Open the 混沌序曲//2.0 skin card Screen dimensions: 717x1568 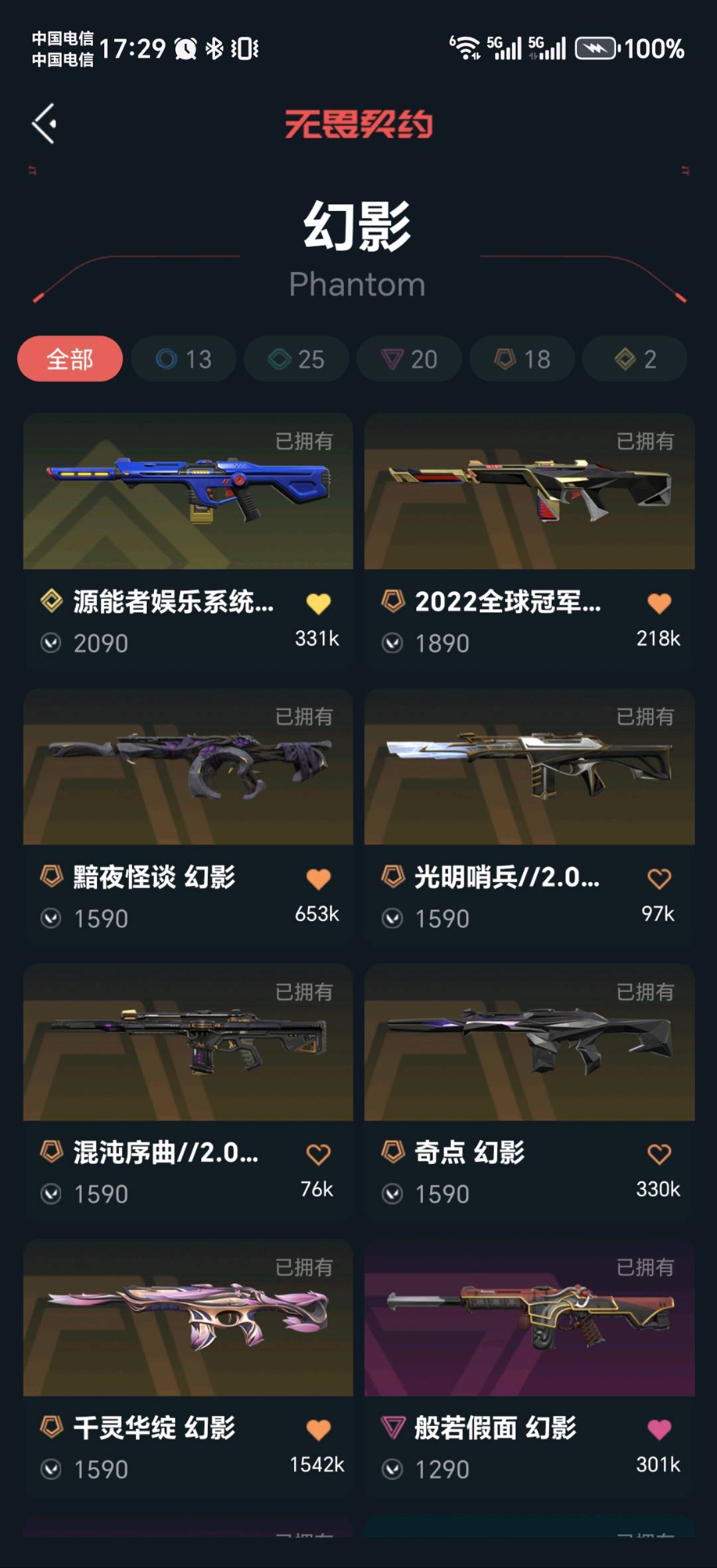tap(188, 1043)
